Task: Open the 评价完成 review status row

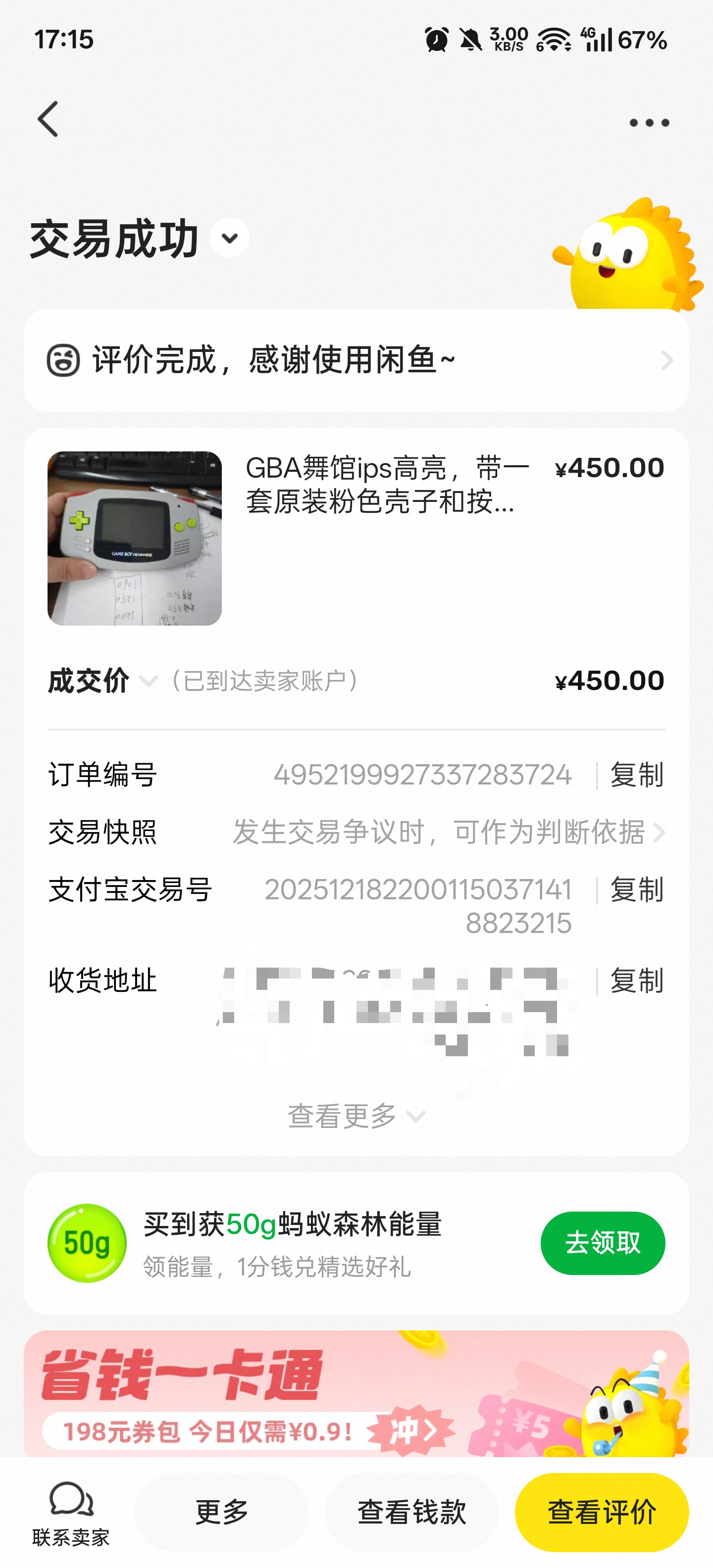Action: tap(356, 360)
